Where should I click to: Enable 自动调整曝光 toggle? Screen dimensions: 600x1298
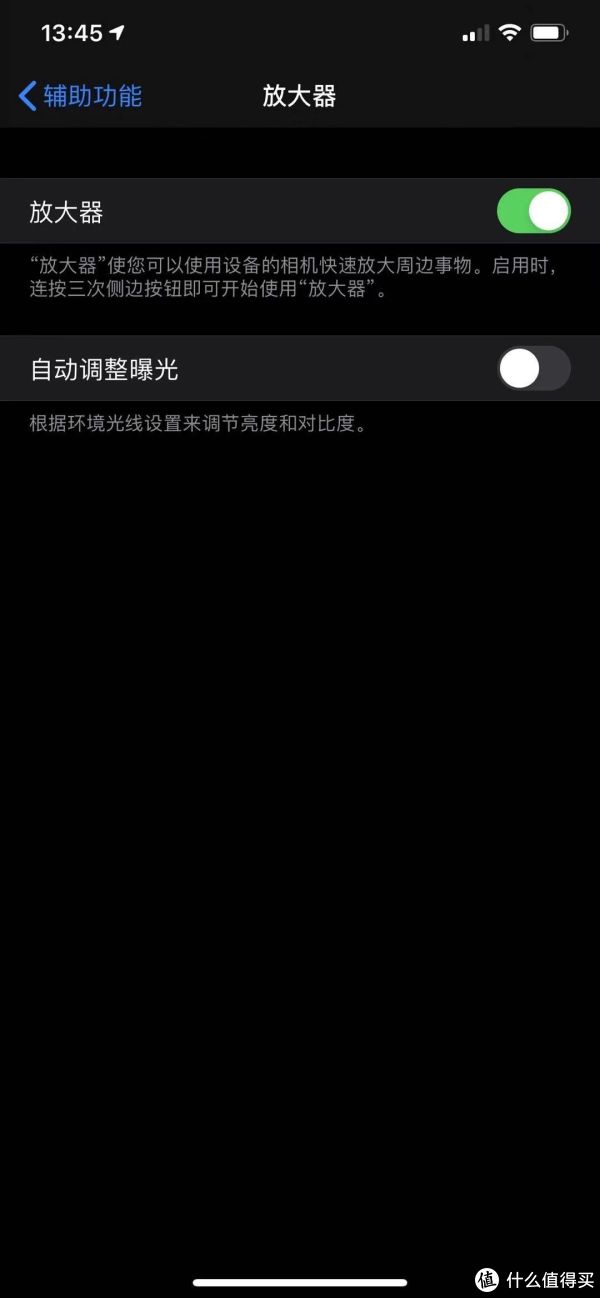click(x=534, y=368)
